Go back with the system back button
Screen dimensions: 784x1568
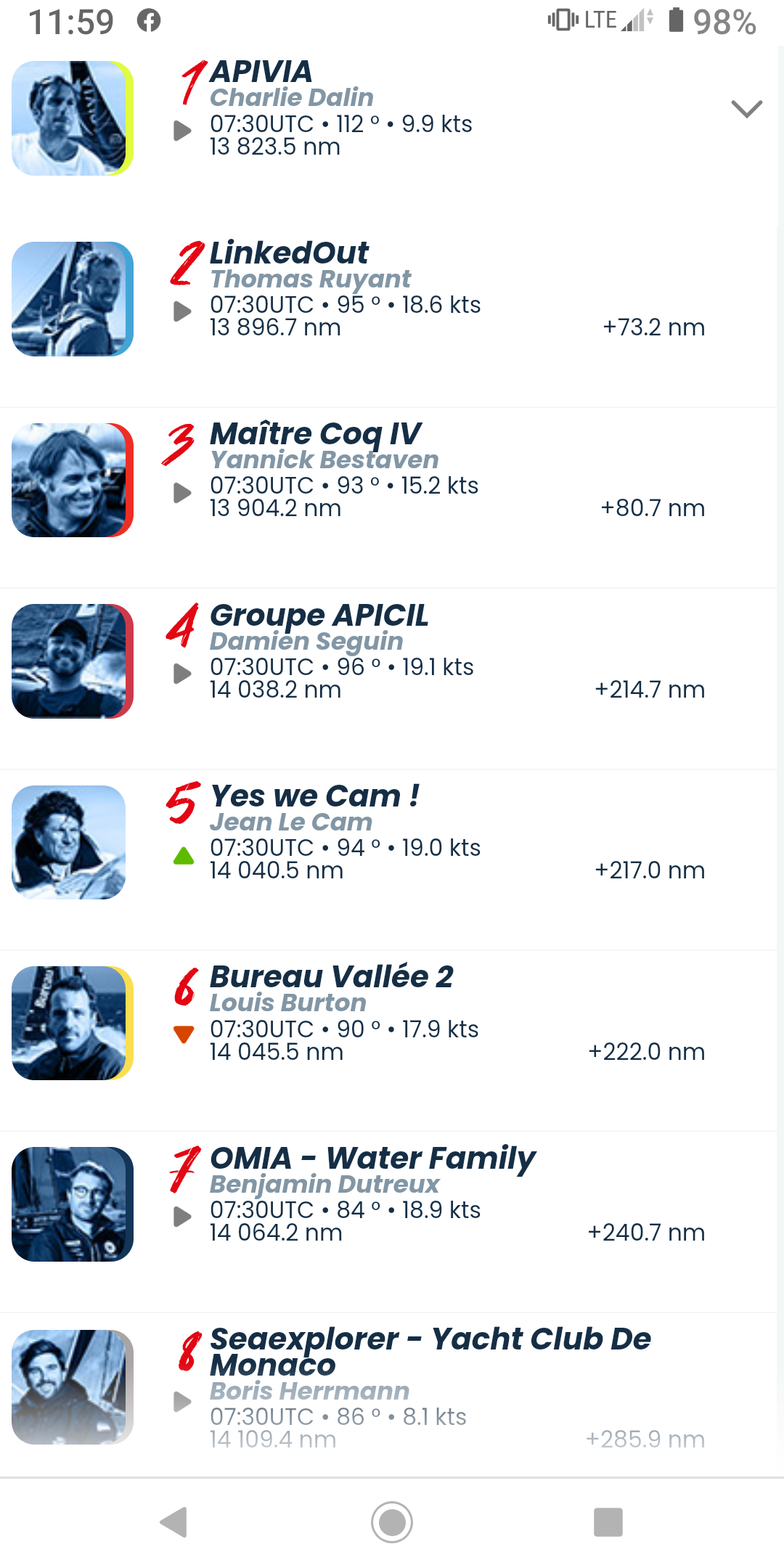click(x=174, y=1522)
